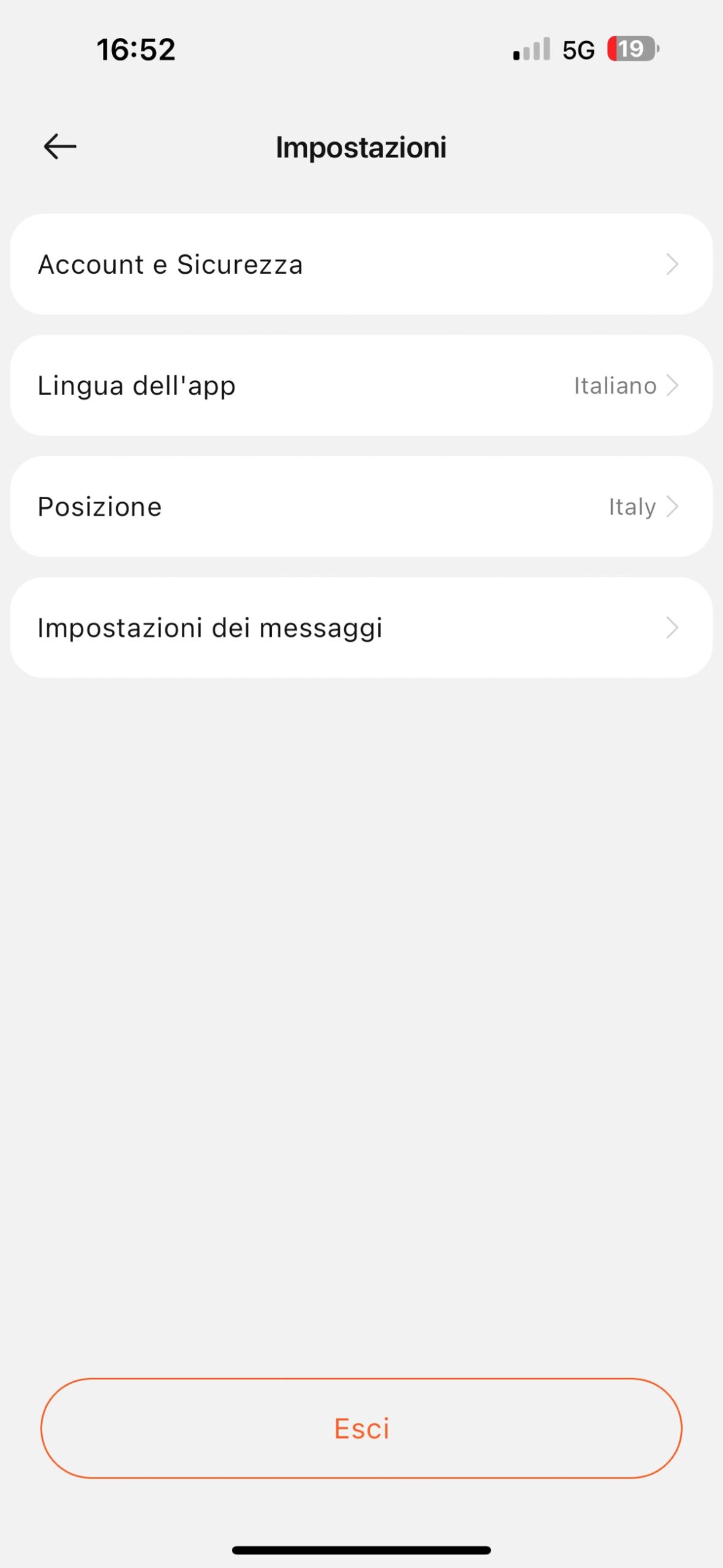Change Lingua dell'app from Italiano

pyautogui.click(x=361, y=386)
